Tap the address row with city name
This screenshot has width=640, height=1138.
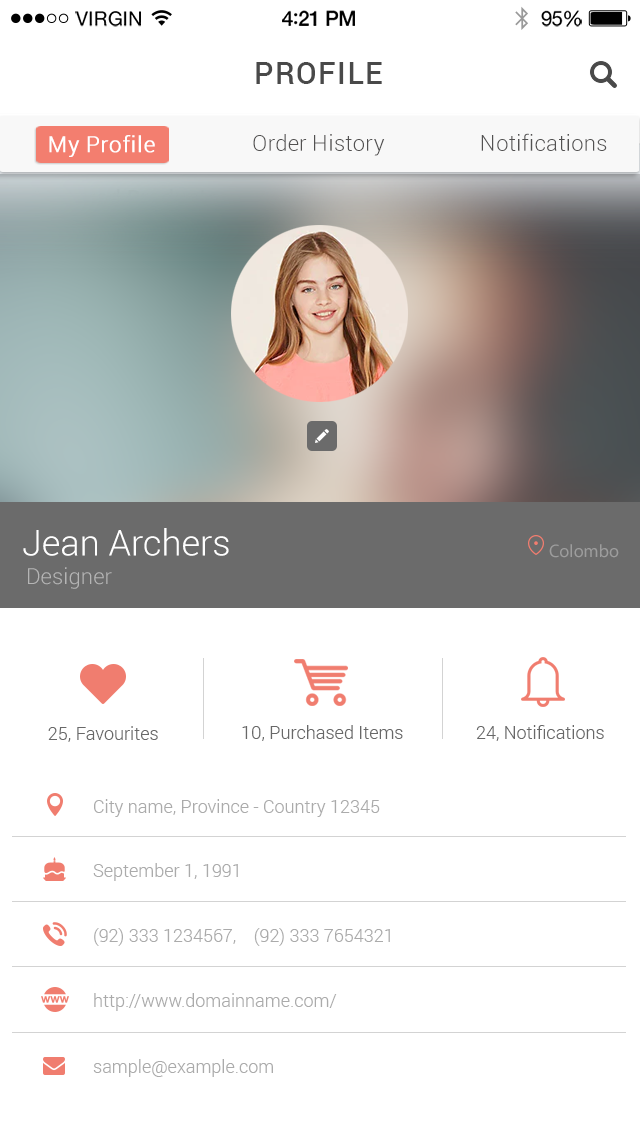[x=236, y=807]
